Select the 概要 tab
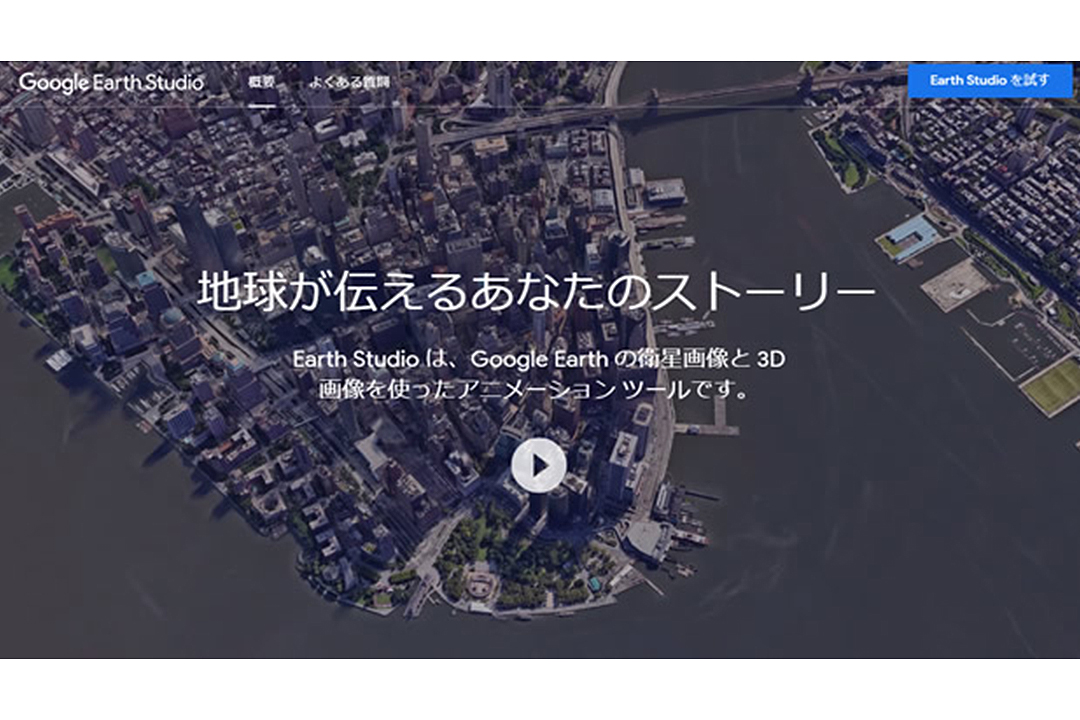Screen dimensions: 1080x720 coord(261,81)
